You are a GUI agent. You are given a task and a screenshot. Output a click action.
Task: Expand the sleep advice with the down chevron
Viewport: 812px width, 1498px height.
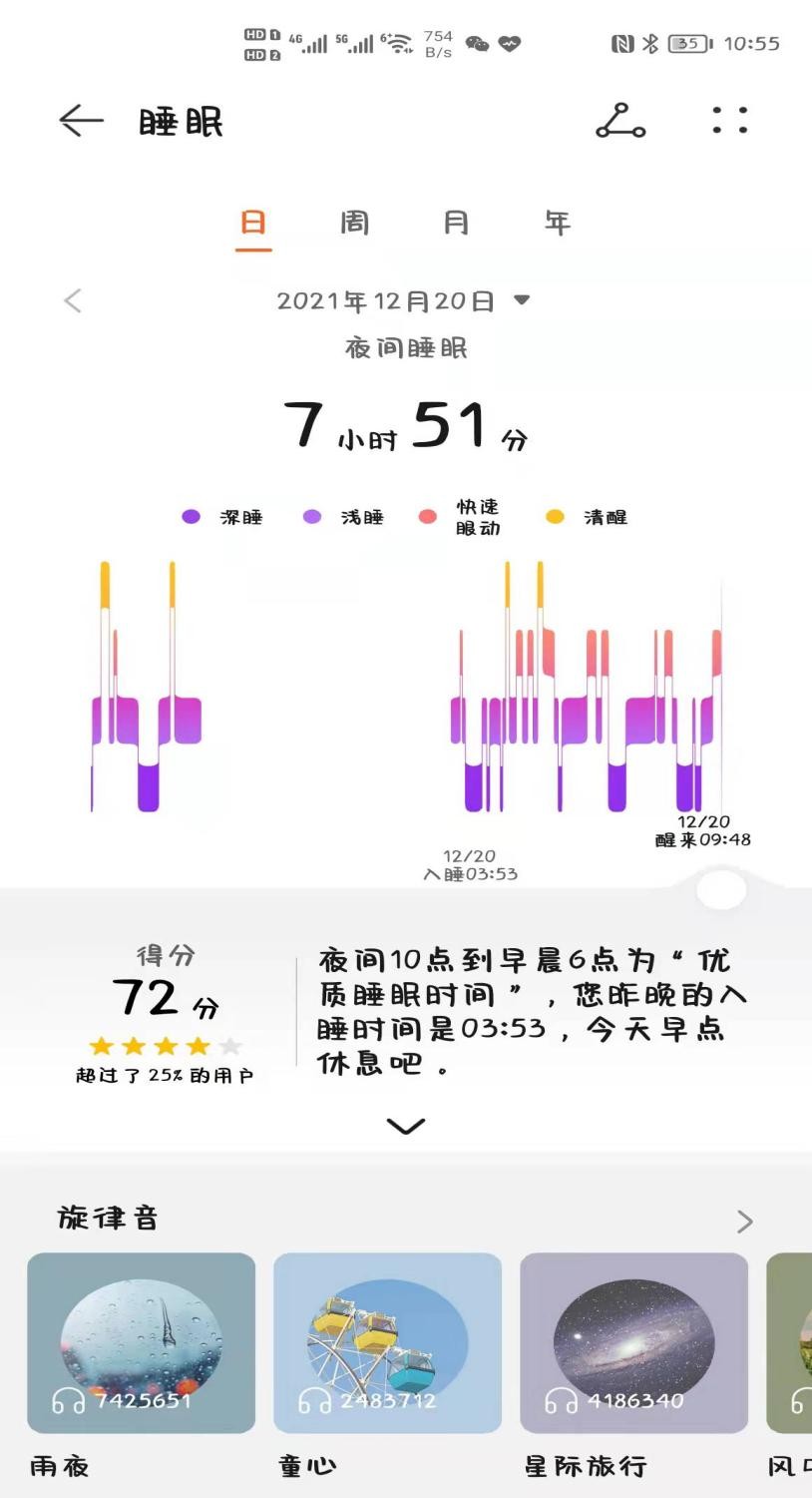coord(405,1125)
